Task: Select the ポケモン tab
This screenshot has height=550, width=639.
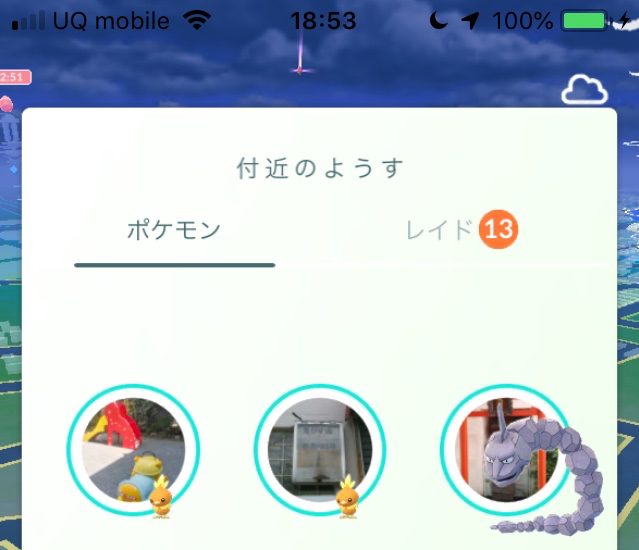Action: pyautogui.click(x=174, y=231)
